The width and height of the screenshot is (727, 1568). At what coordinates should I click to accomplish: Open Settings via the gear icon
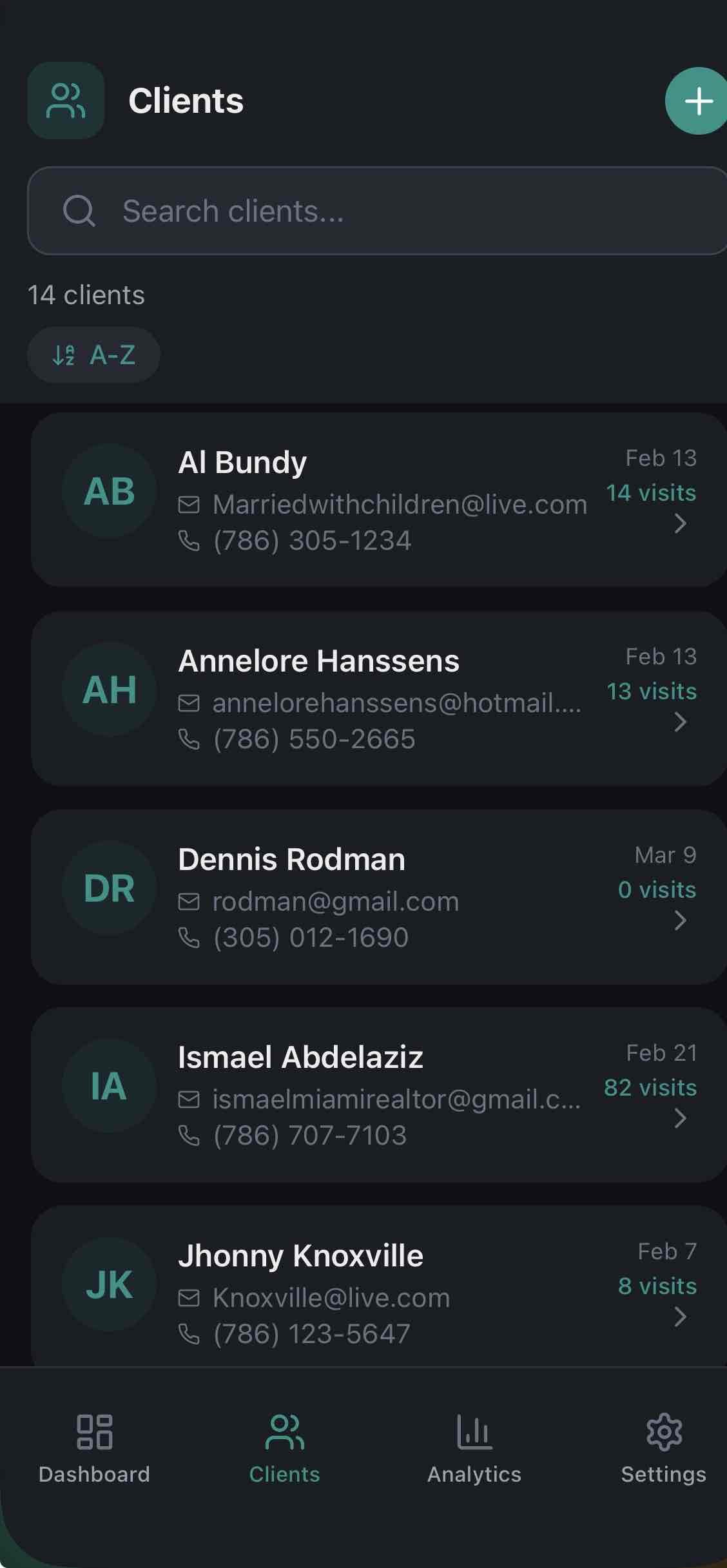[x=663, y=1432]
